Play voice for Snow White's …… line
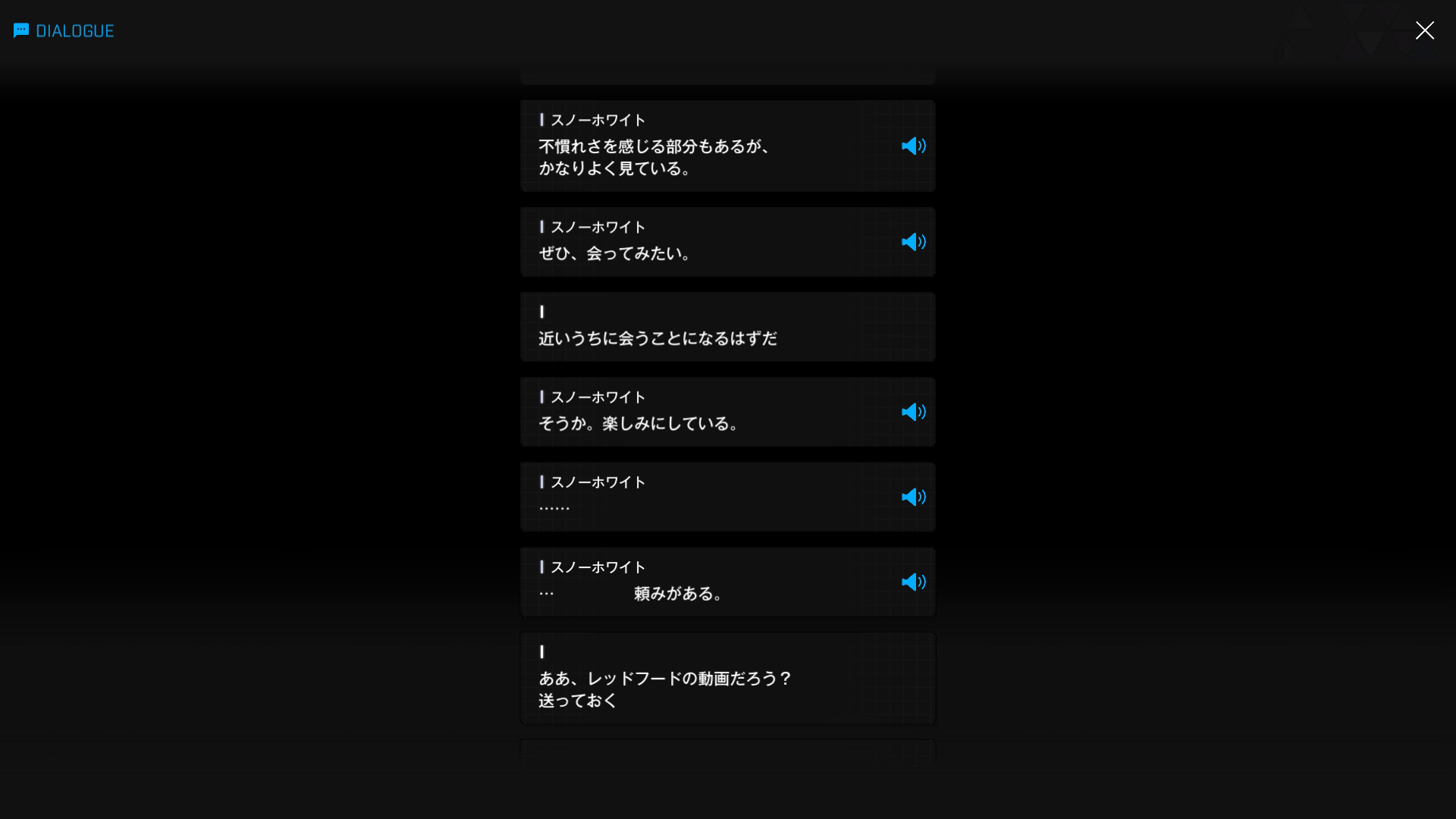The width and height of the screenshot is (1456, 819). pos(913,497)
